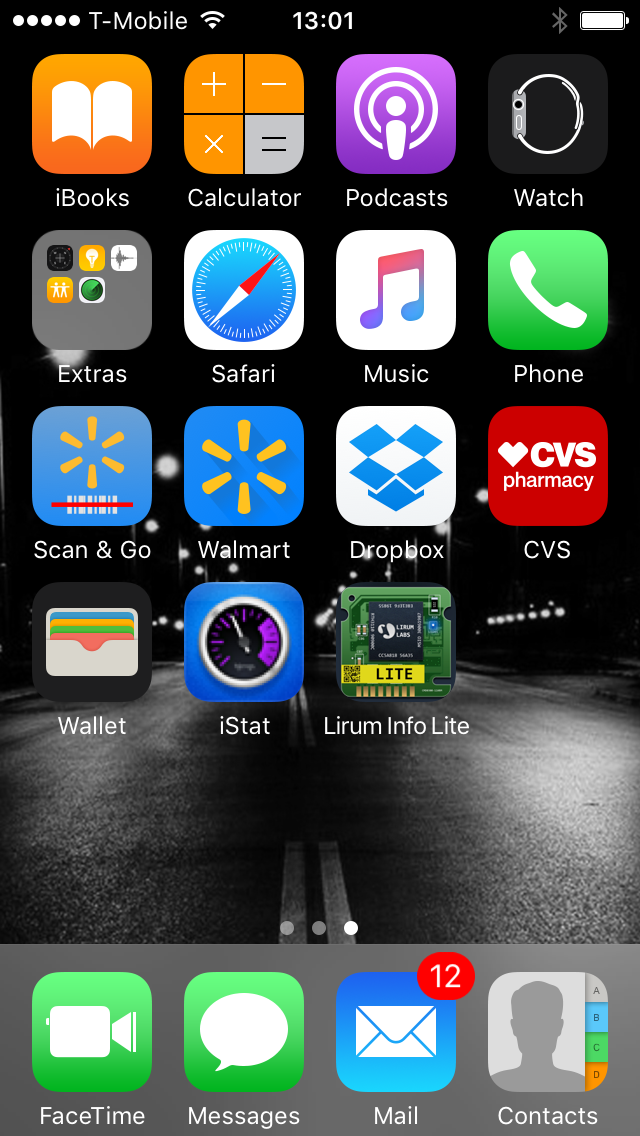Launch the CVS pharmacy app
Viewport: 640px width, 1136px height.
pos(548,466)
